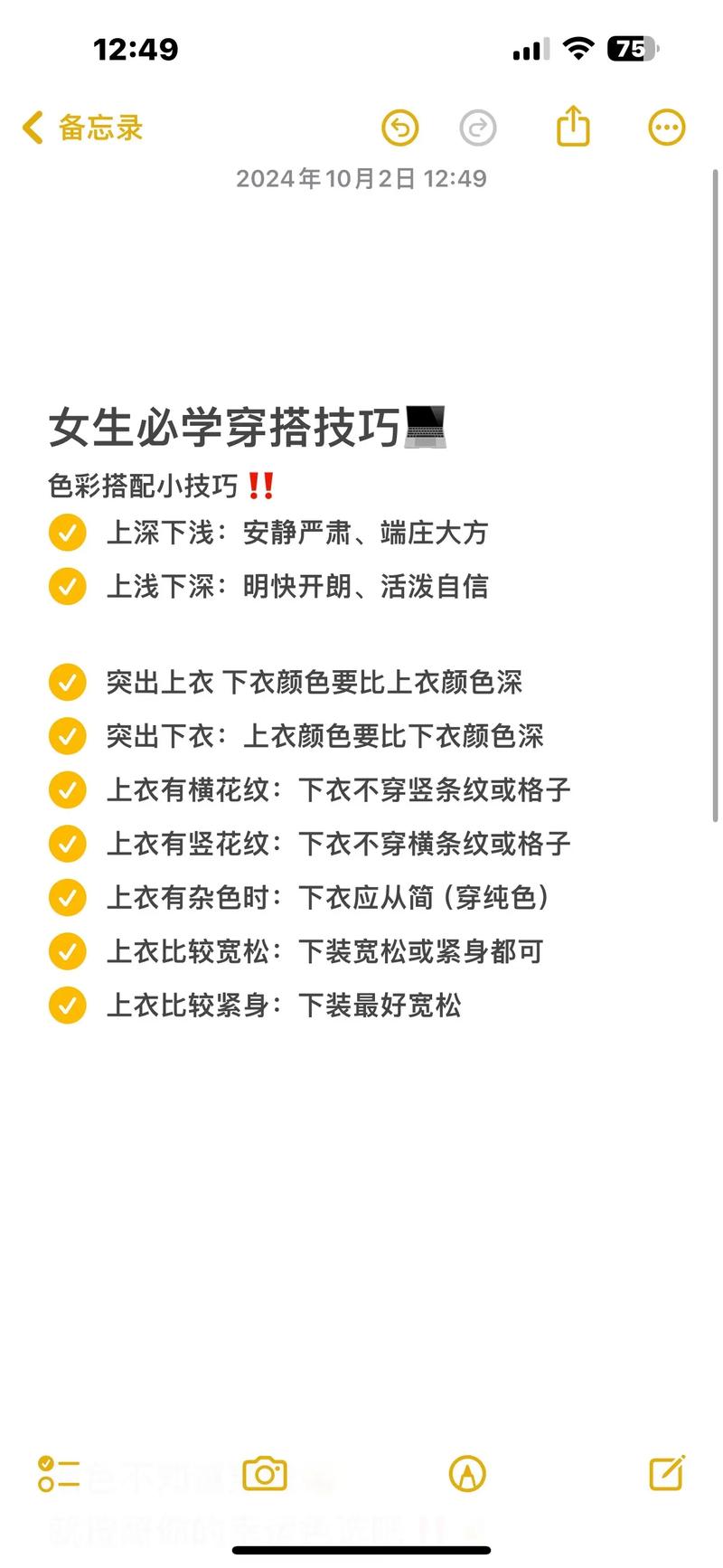Screen dimensions: 723x1568
Task: Tap the checklist format button
Action: (x=59, y=1474)
